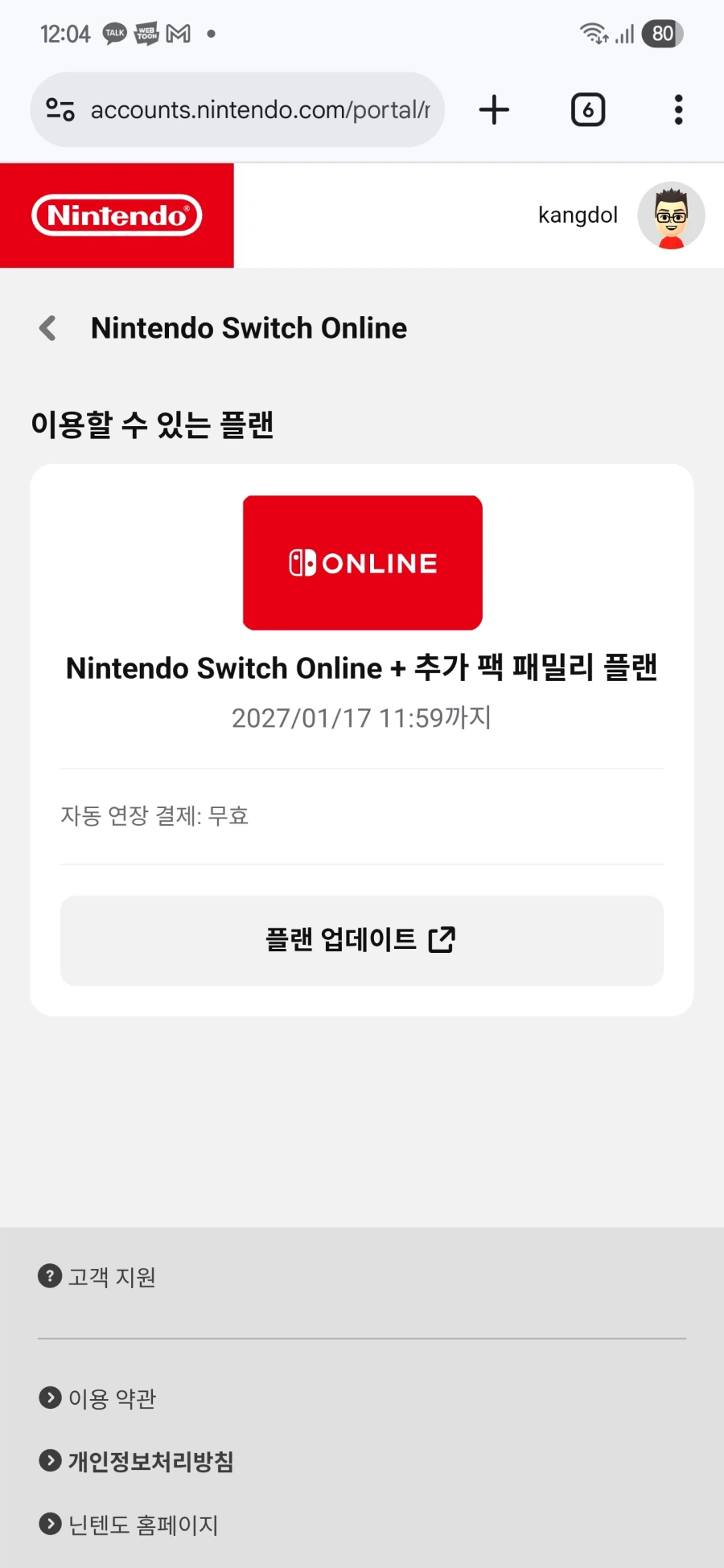724x1568 pixels.
Task: Tap the Wi-Fi indicator in the status bar
Action: [594, 33]
